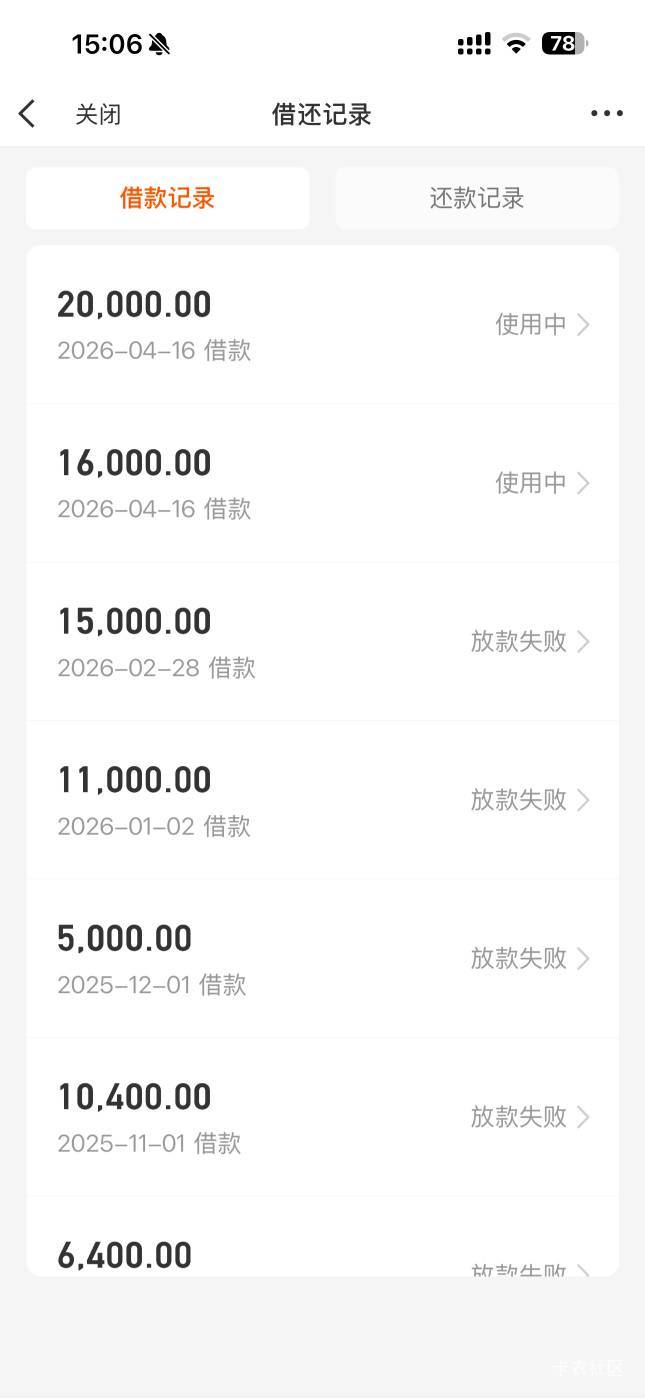Open the three-dot overflow menu

click(606, 114)
